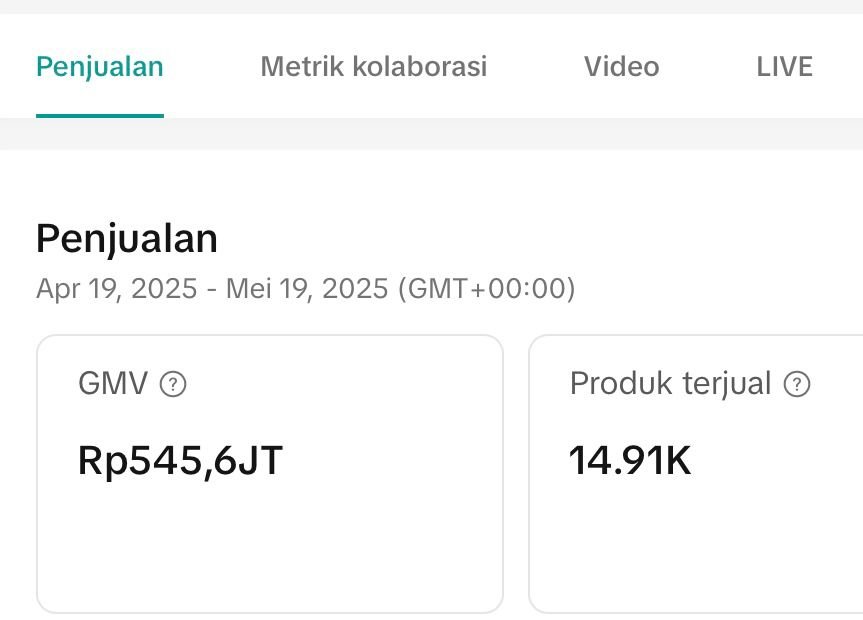Tap the help icon beside Produk terjual
The image size is (863, 620).
[796, 384]
